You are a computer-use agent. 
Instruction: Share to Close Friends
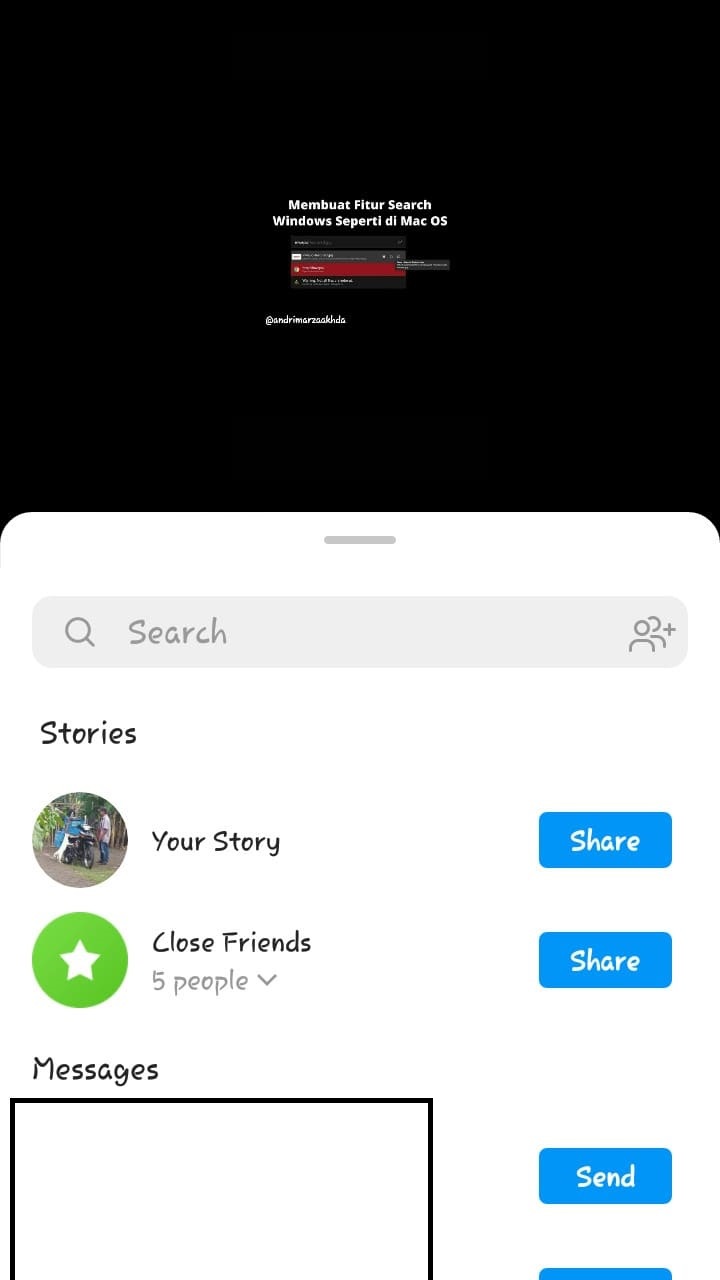click(x=605, y=960)
